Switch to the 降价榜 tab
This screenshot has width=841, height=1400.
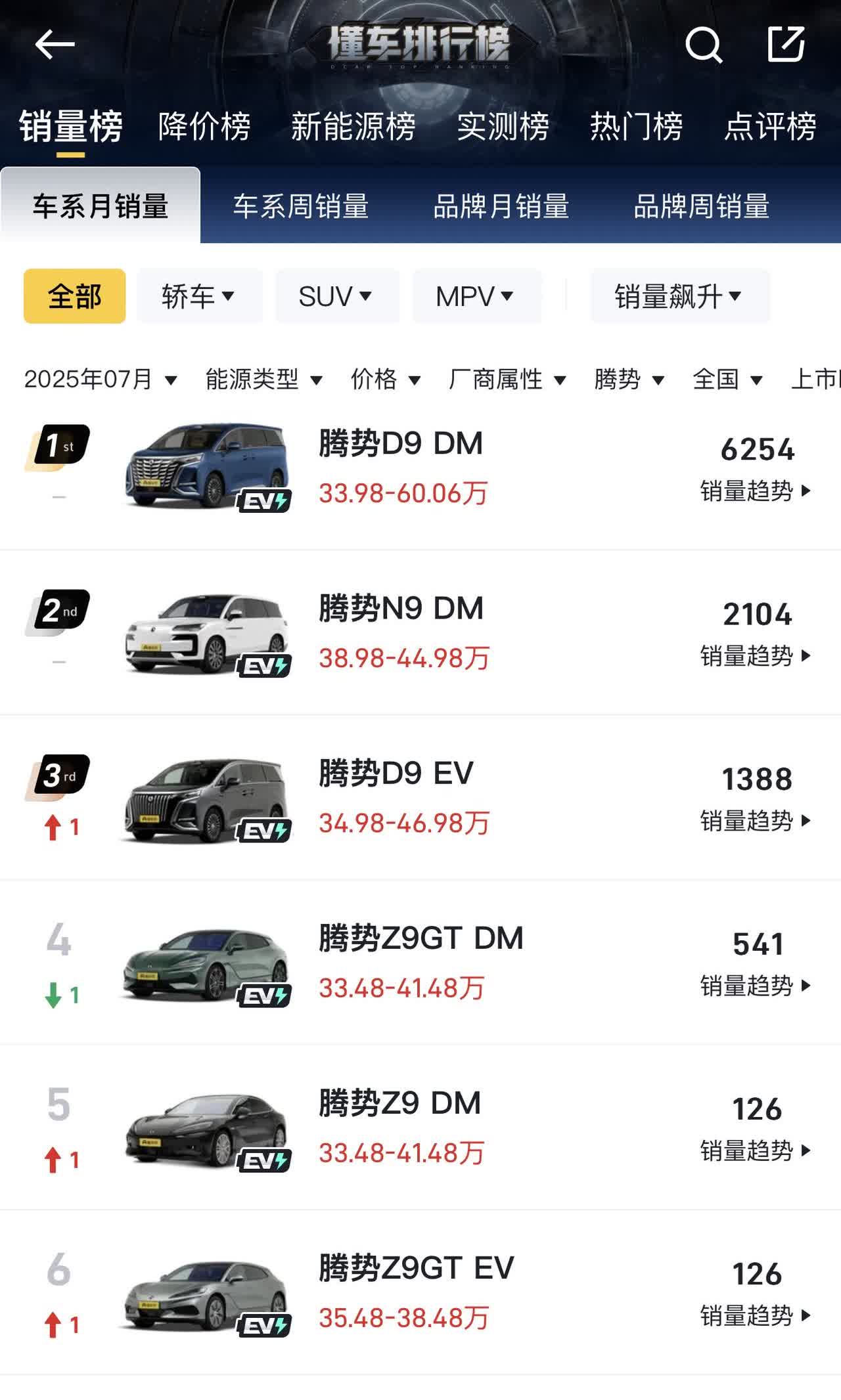click(204, 126)
